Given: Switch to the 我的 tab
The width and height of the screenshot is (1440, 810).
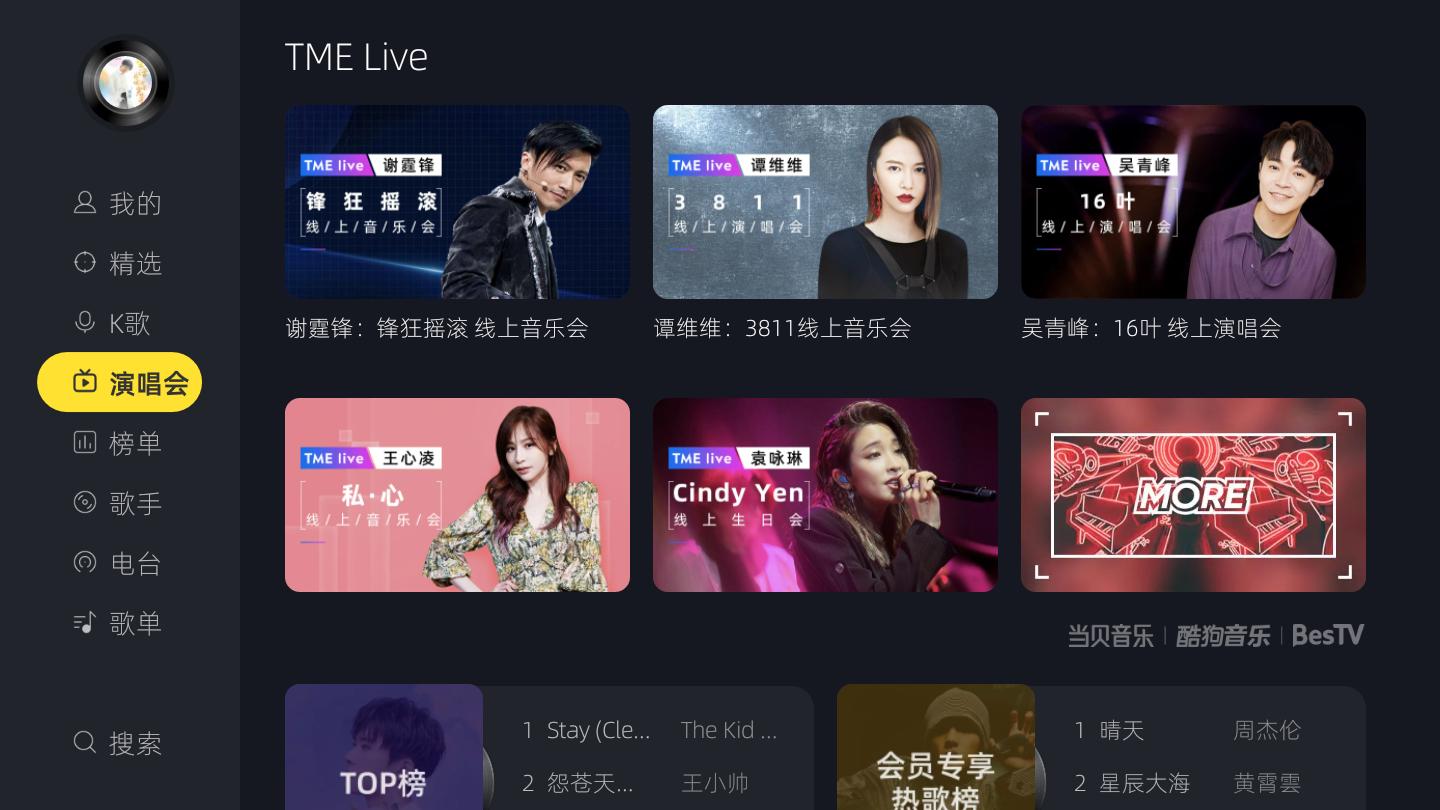Looking at the screenshot, I should point(118,204).
